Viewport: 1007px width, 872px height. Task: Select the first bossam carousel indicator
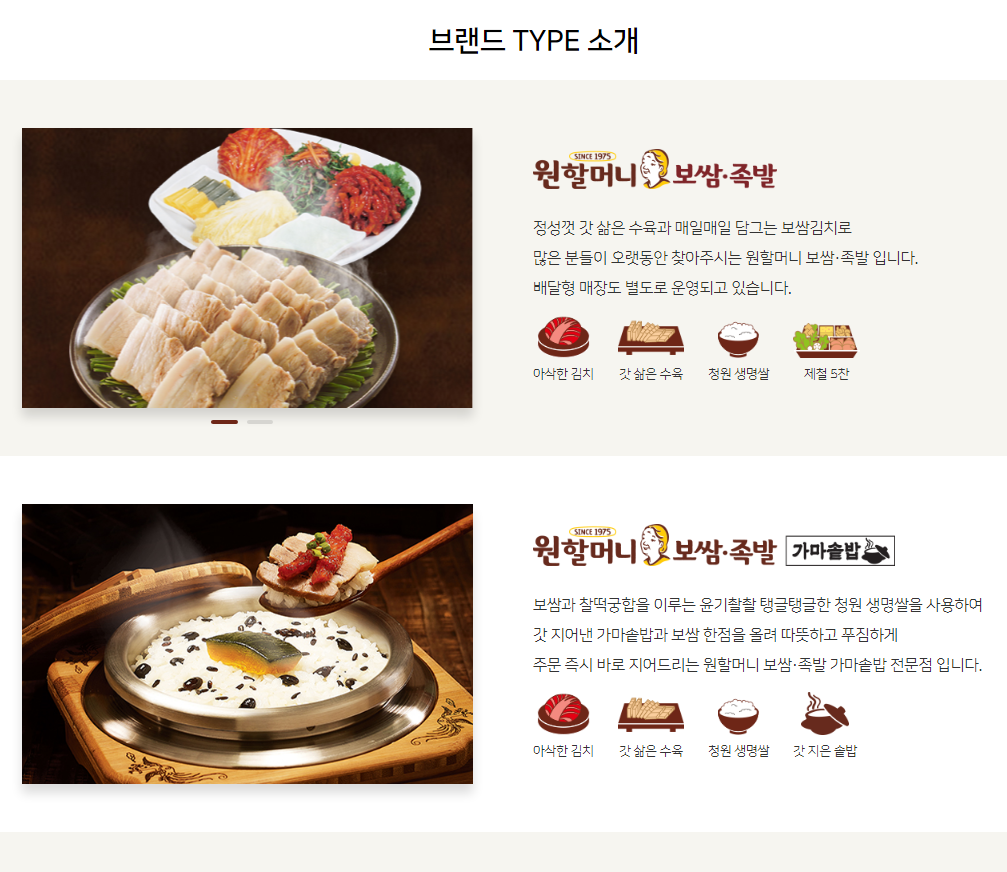pos(224,422)
